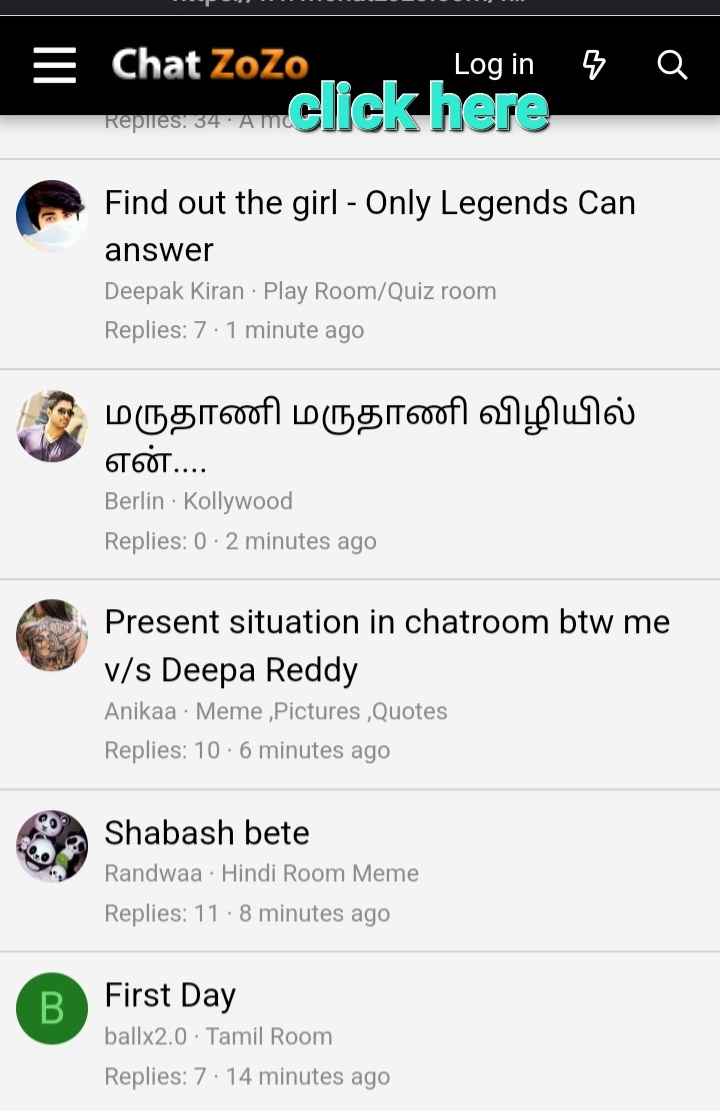
Task: Click Randwaa's panda avatar
Action: point(51,846)
